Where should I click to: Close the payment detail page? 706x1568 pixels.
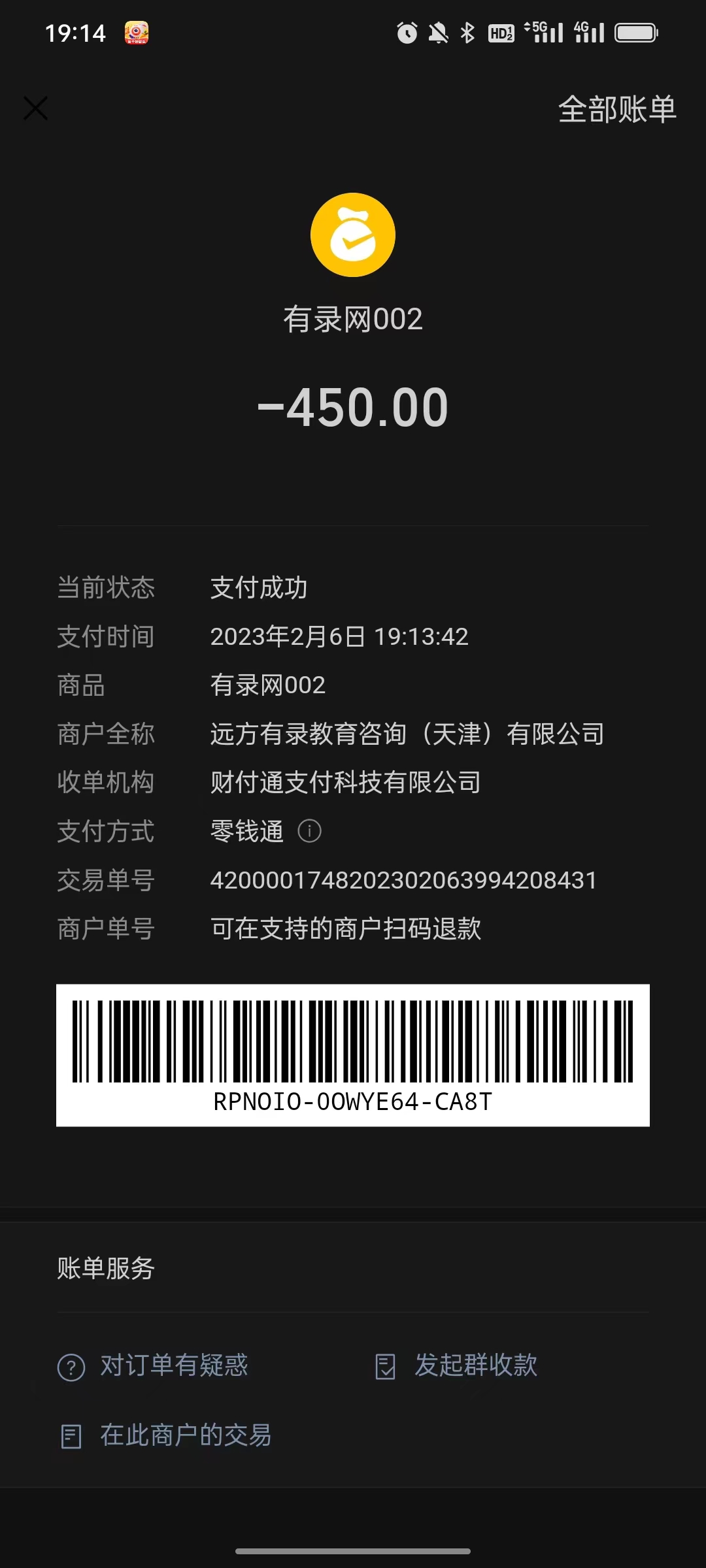point(36,108)
